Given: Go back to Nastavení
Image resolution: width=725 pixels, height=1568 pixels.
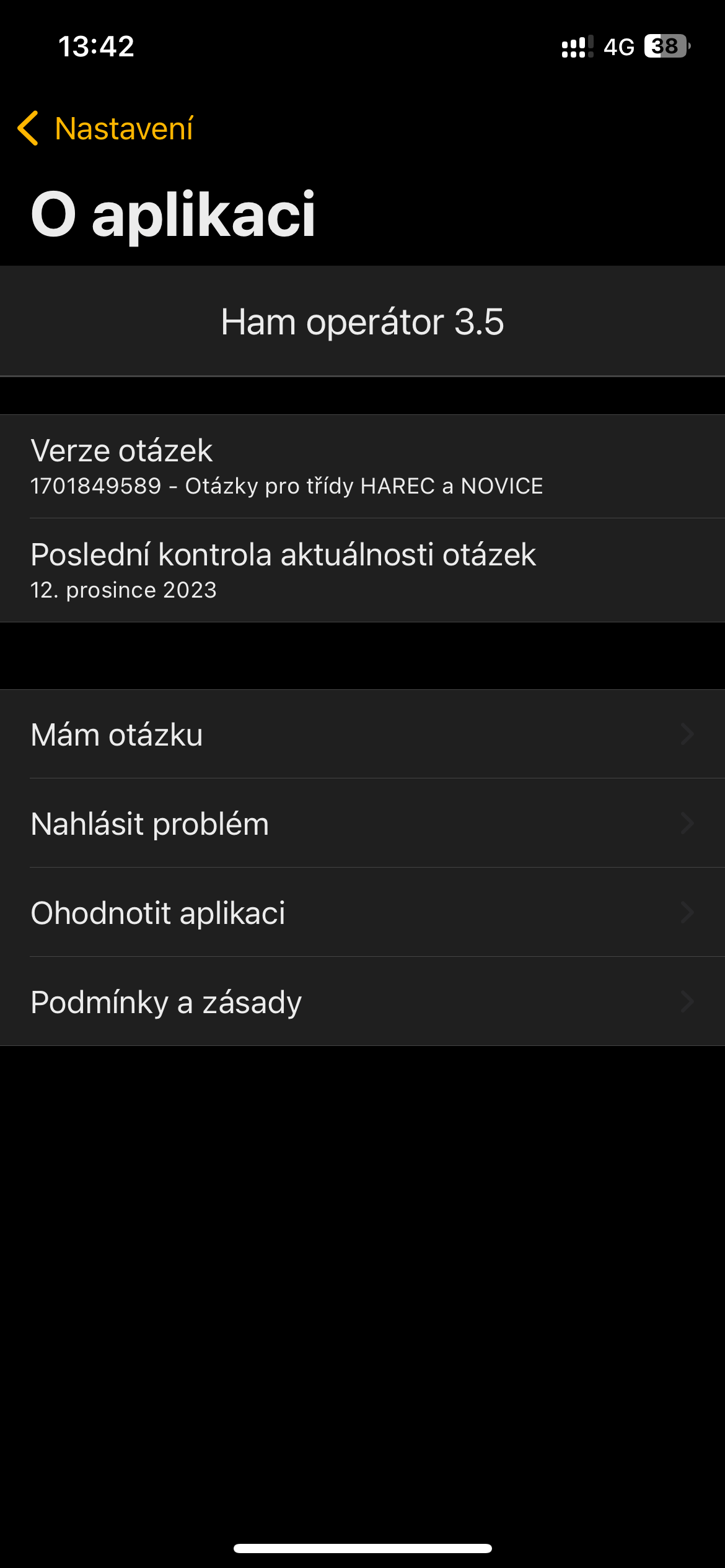Looking at the screenshot, I should 105,129.
